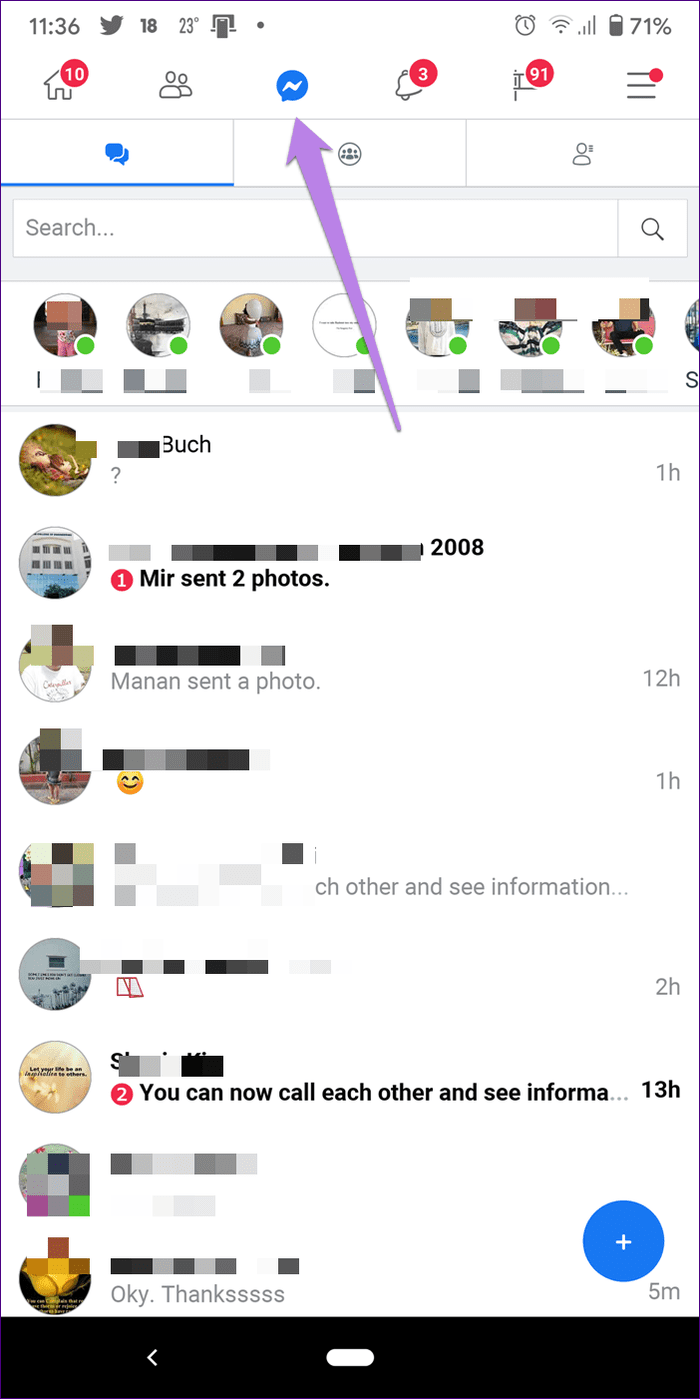Image resolution: width=700 pixels, height=1399 pixels.
Task: Go back using system back arrow
Action: [x=152, y=1357]
